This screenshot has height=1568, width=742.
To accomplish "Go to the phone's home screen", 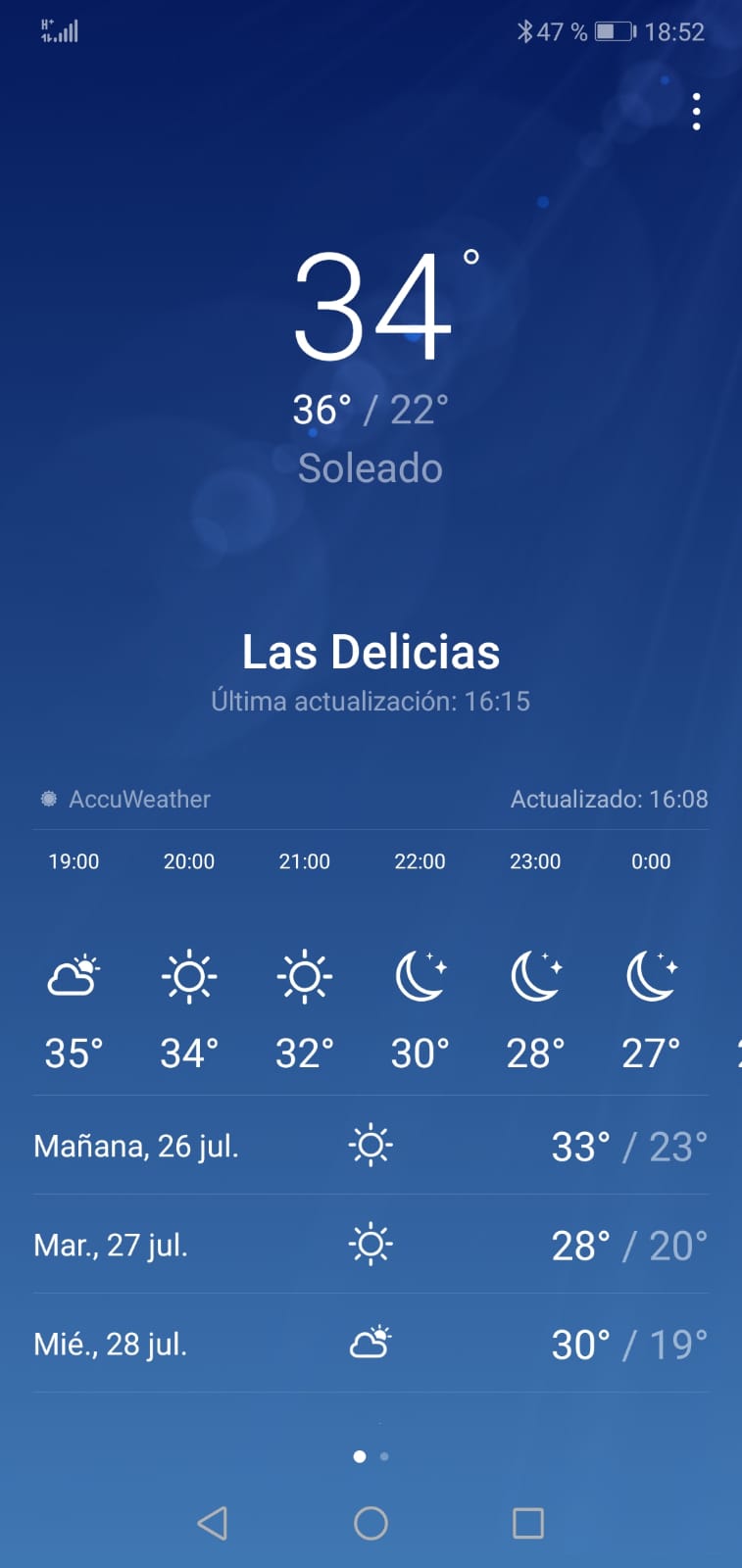I will [371, 1523].
